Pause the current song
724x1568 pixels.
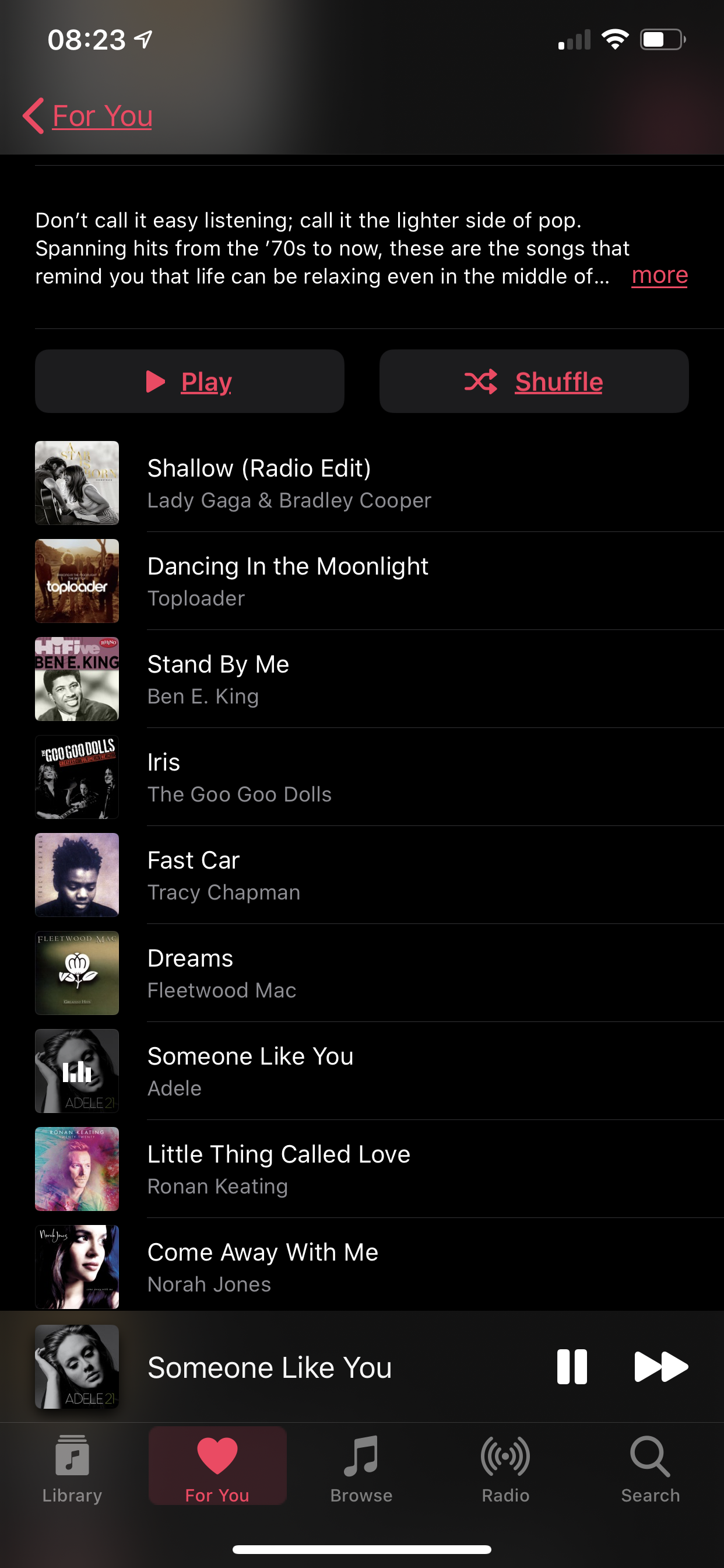[572, 1367]
